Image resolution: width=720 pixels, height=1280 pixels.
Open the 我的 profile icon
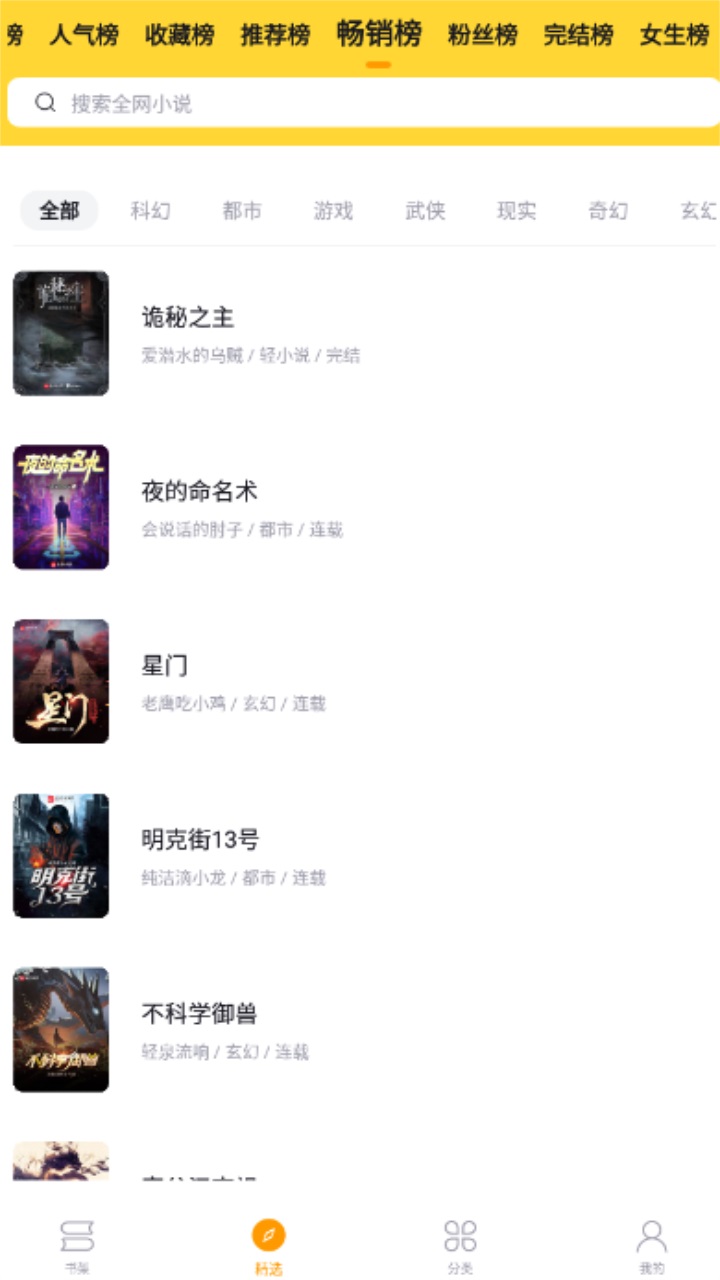(650, 1235)
